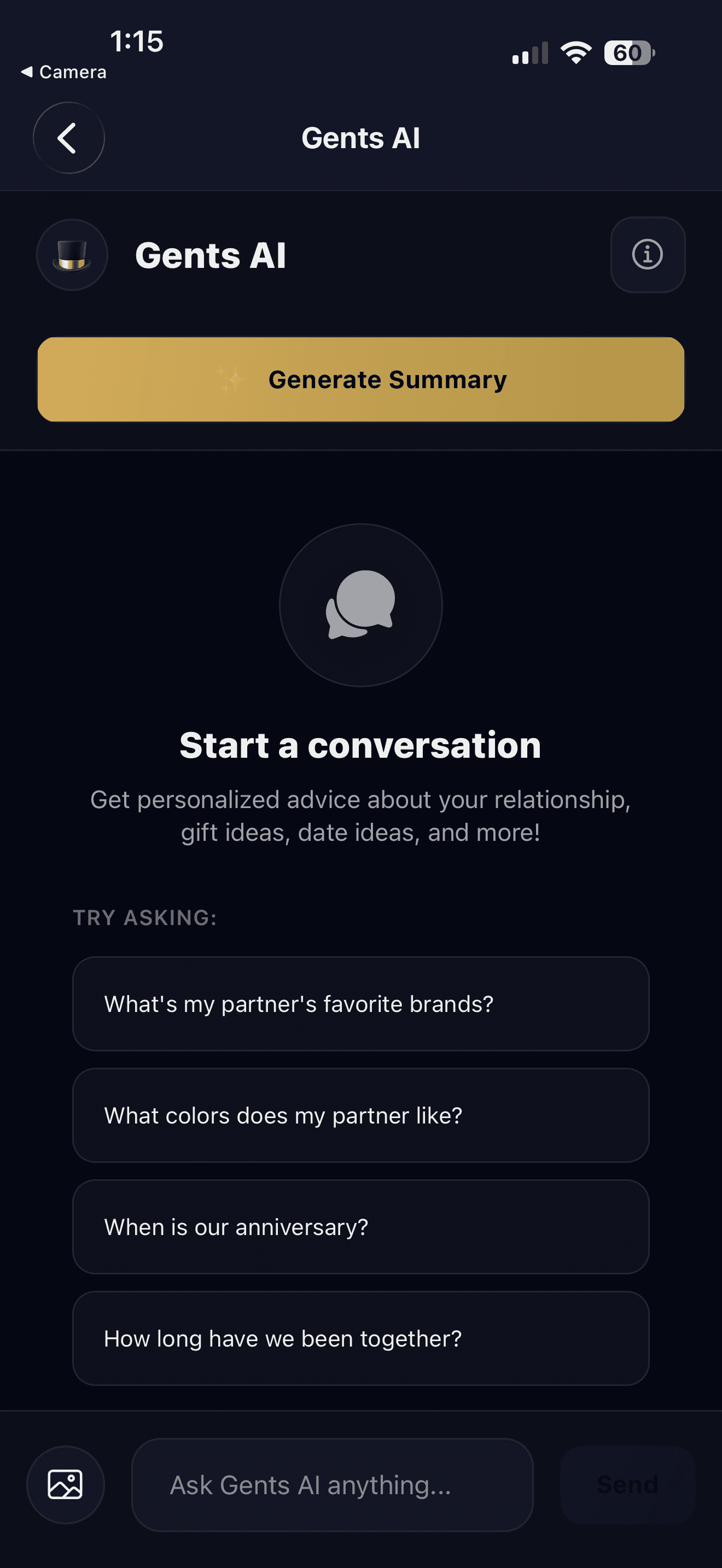Tap the partner colors suggestion

pos(361,1116)
